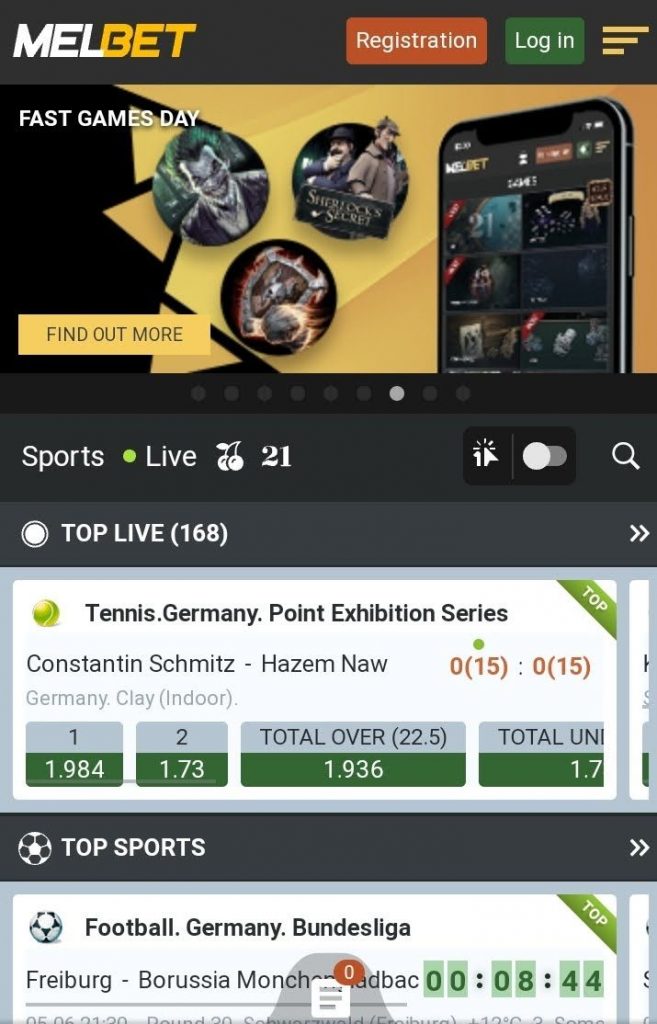Tap Find Out More on banner
The image size is (657, 1024).
pos(114,335)
